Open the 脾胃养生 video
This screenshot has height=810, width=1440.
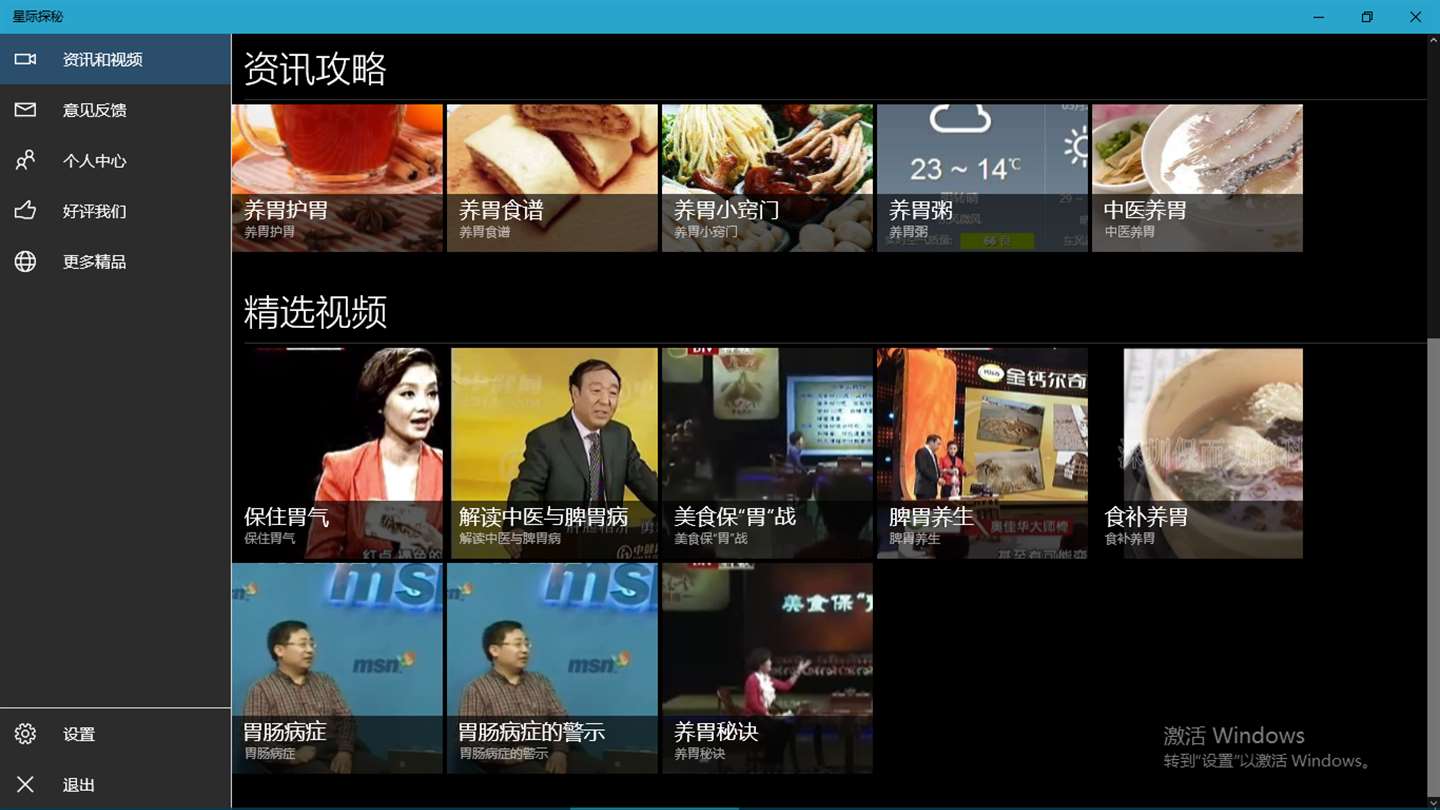tap(982, 453)
